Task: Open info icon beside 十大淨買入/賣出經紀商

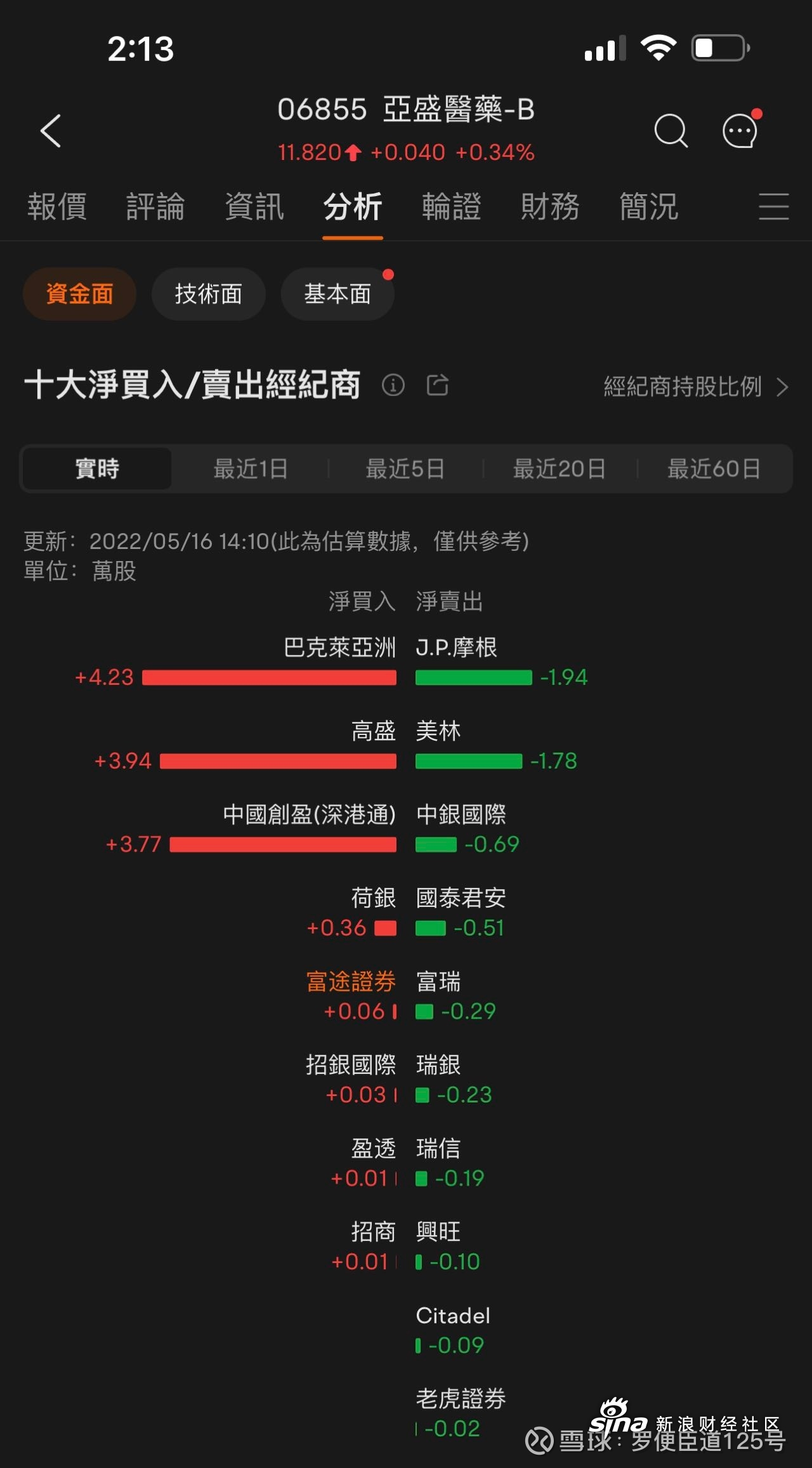Action: (x=393, y=385)
